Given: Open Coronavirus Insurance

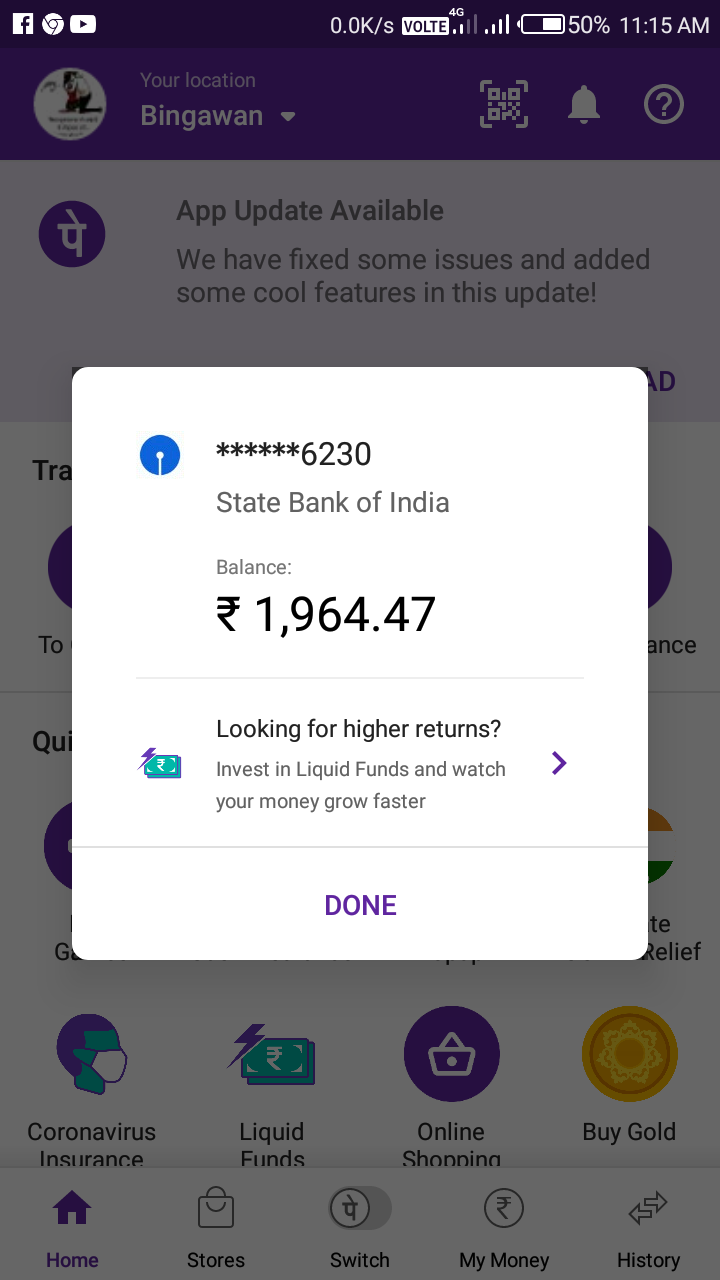Looking at the screenshot, I should (x=91, y=1088).
